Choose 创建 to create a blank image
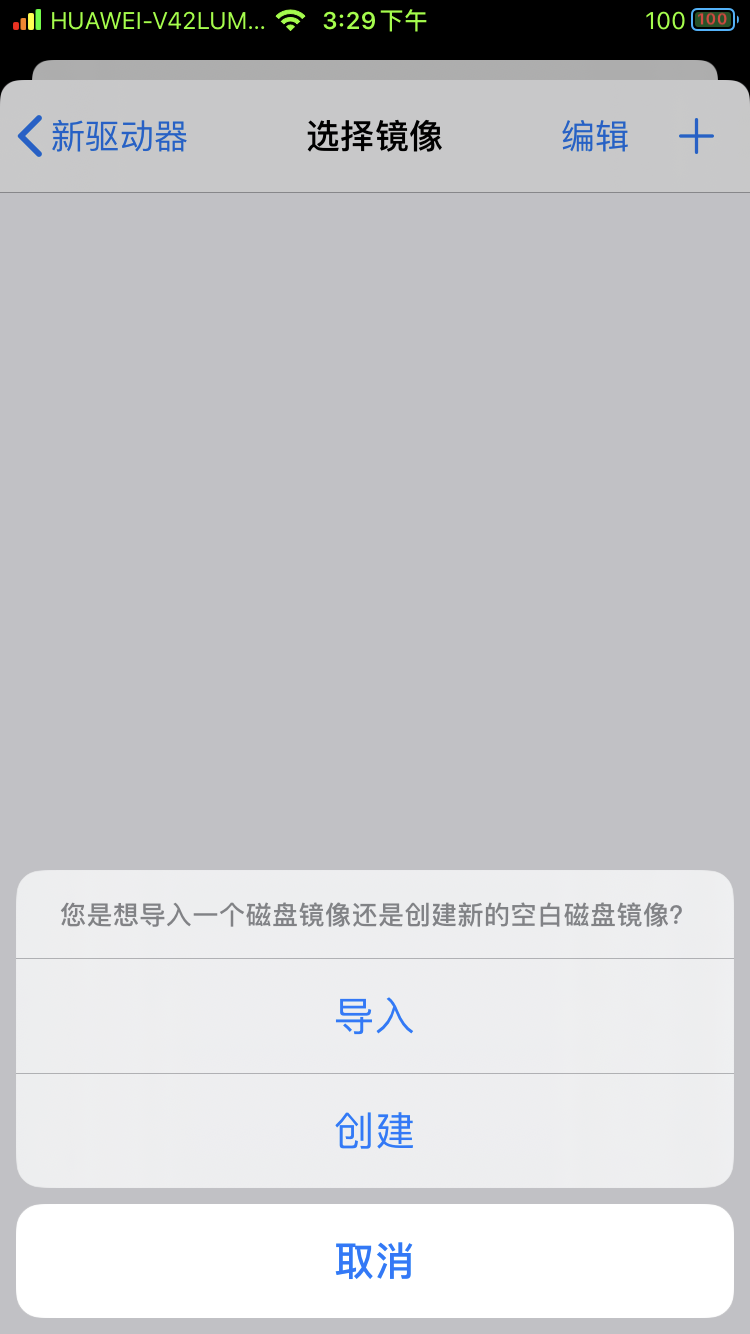The width and height of the screenshot is (750, 1334). pyautogui.click(x=374, y=1131)
